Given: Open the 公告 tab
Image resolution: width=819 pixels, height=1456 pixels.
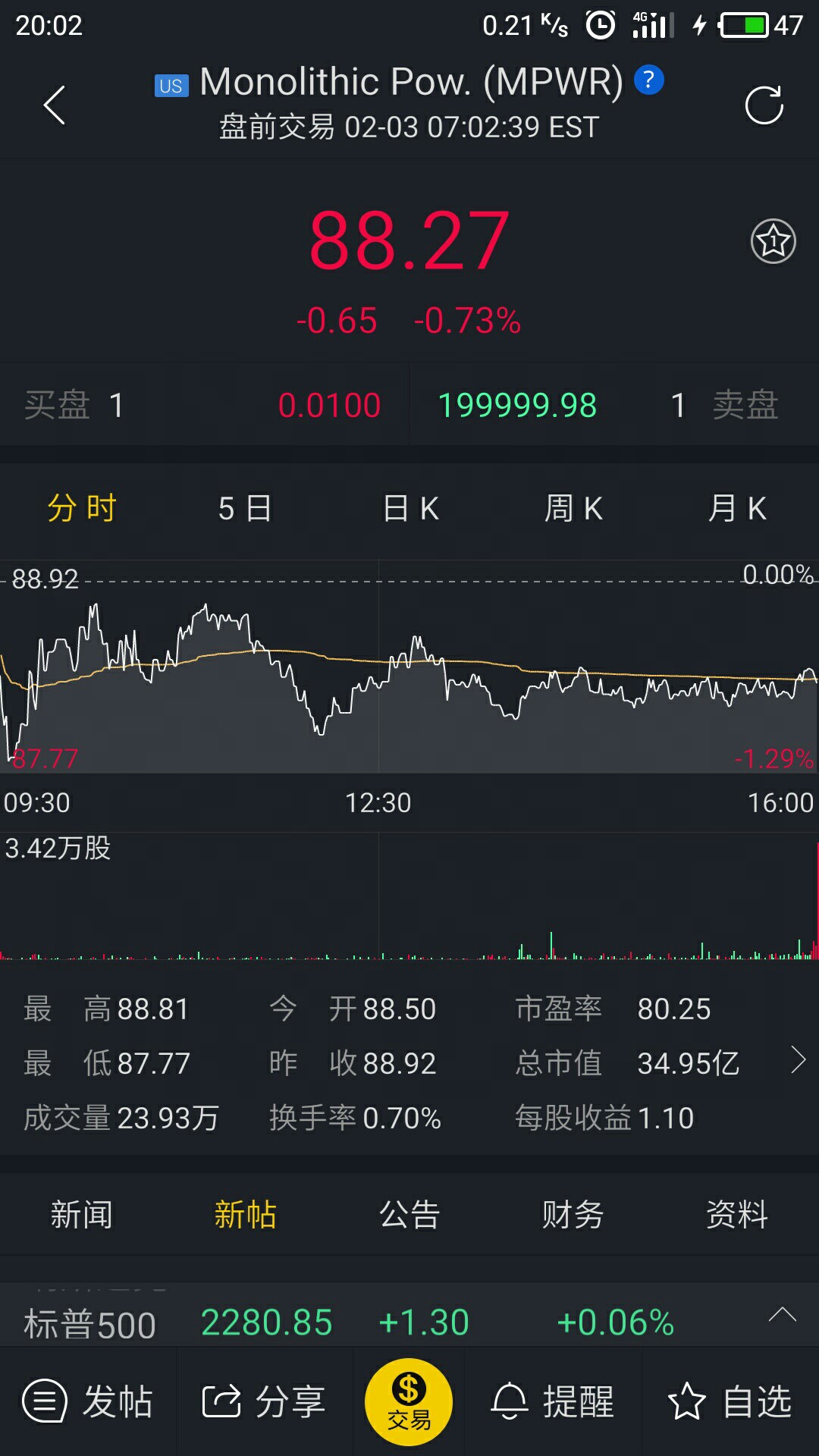Looking at the screenshot, I should (x=409, y=1214).
